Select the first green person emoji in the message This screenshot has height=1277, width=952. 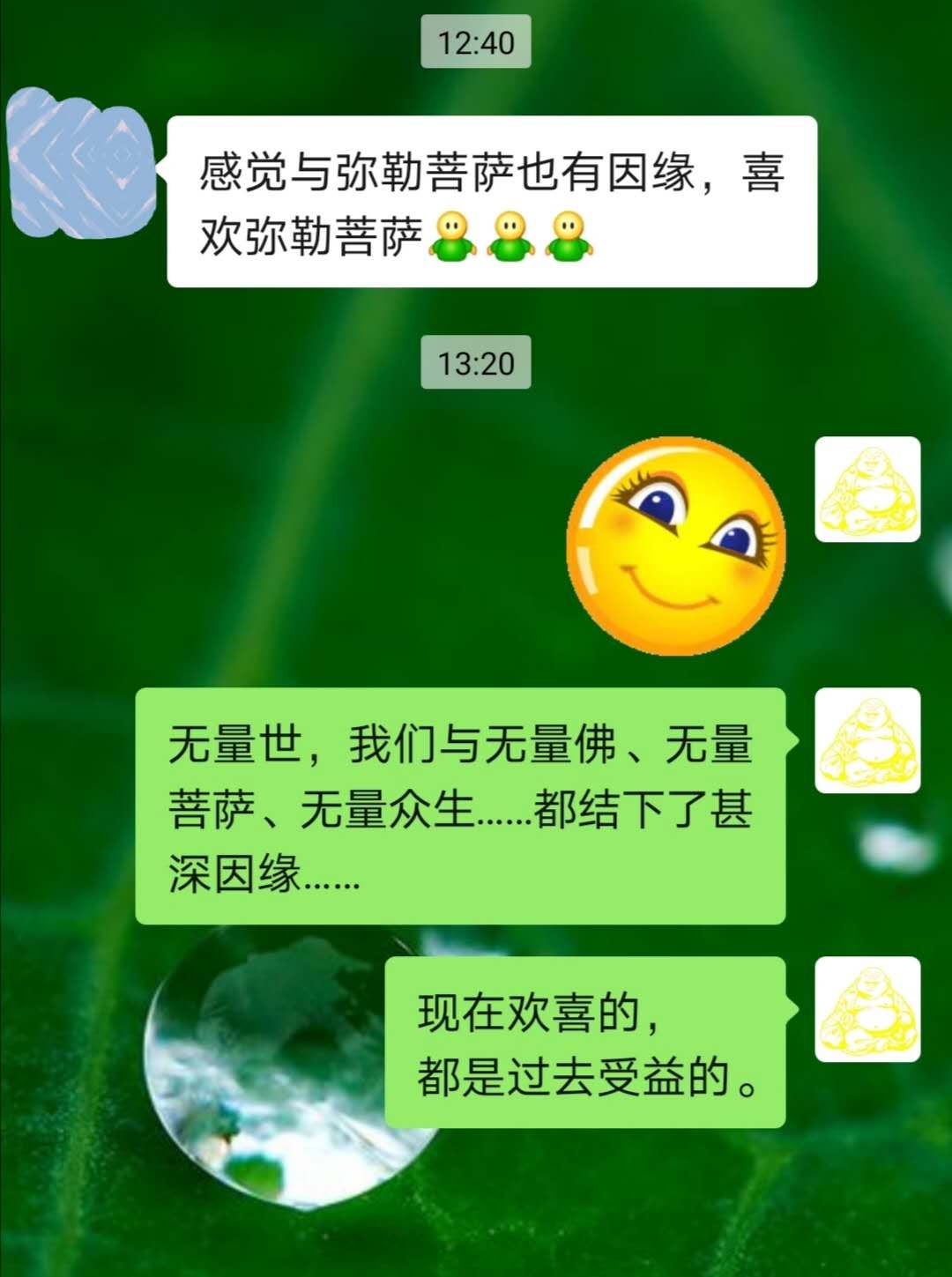(451, 236)
